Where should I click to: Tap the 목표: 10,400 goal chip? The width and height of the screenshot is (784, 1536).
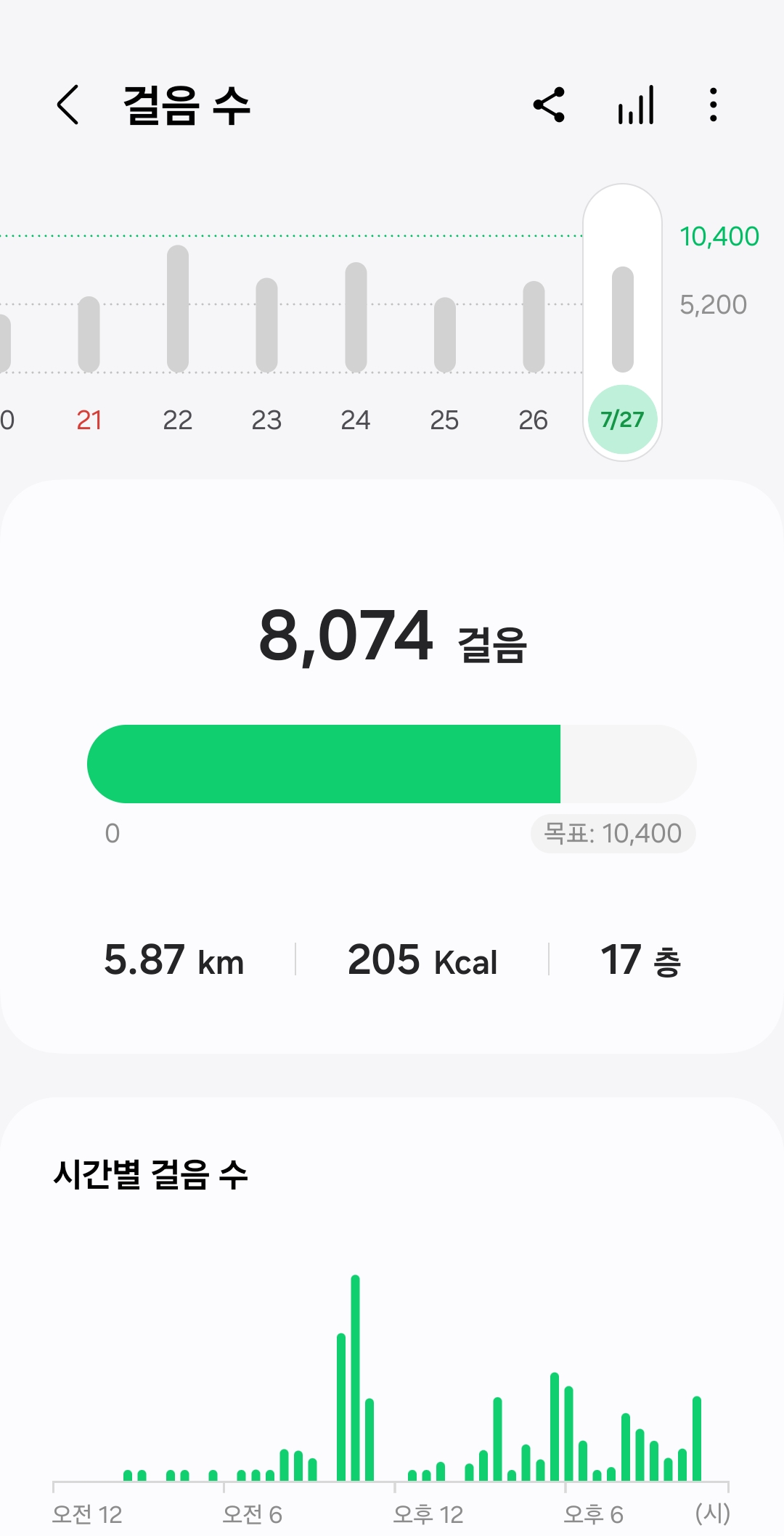[x=613, y=834]
